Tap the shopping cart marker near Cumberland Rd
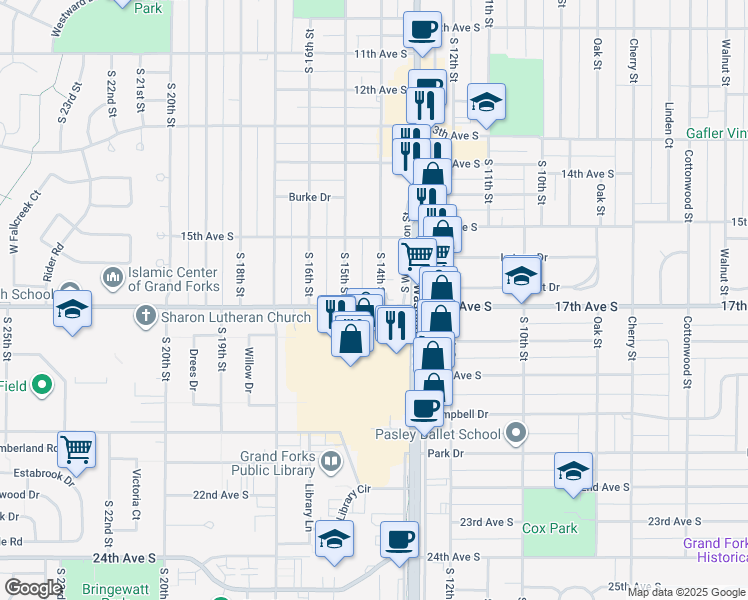The width and height of the screenshot is (748, 600). point(76,450)
